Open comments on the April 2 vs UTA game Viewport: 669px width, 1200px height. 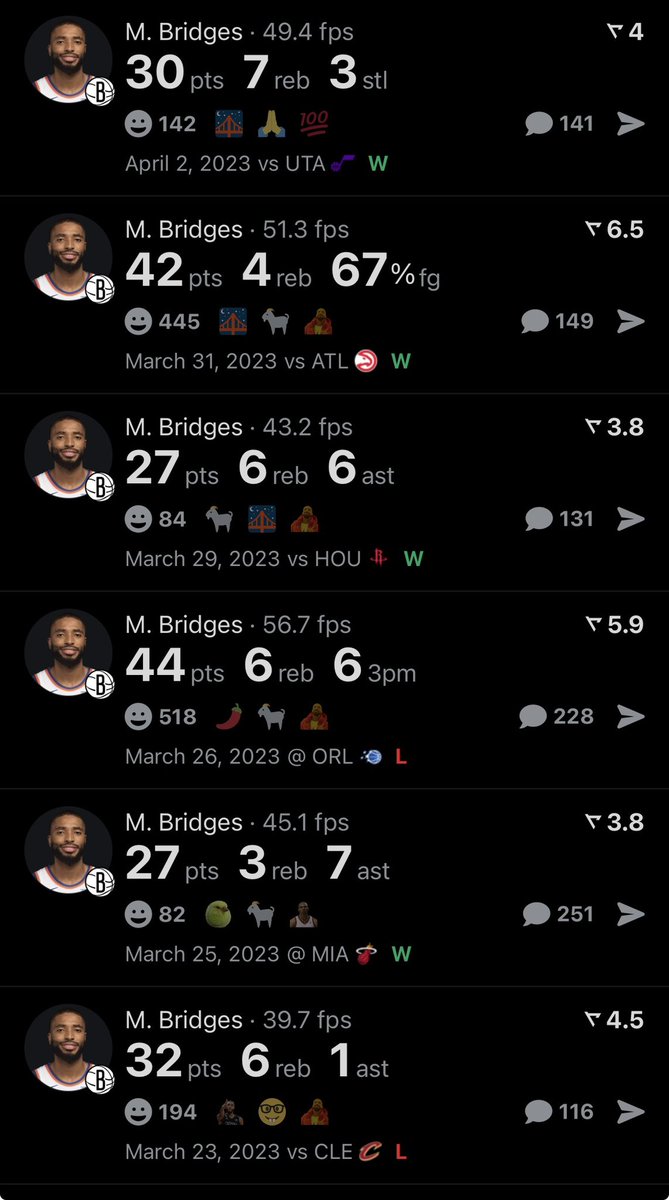(558, 124)
